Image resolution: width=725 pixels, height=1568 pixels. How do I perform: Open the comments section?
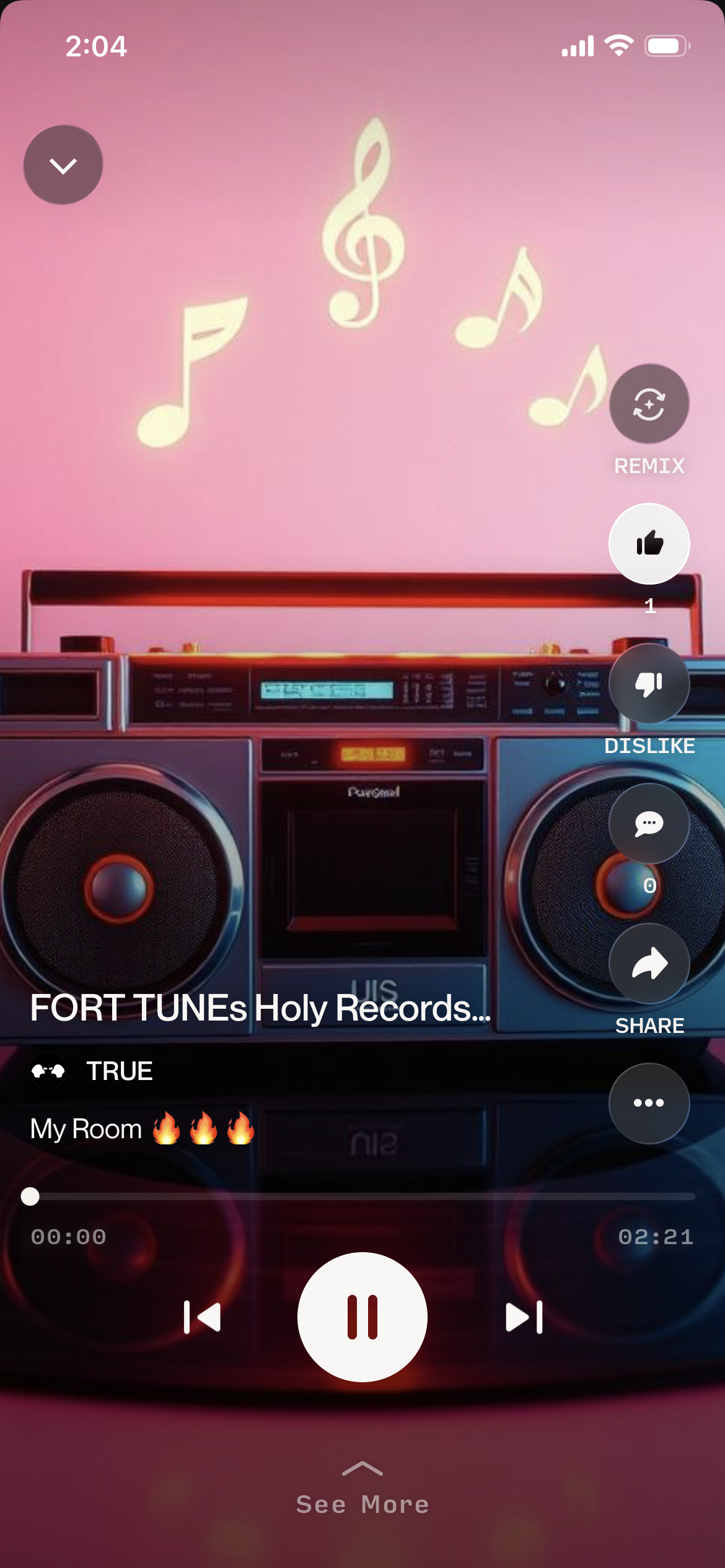[649, 823]
